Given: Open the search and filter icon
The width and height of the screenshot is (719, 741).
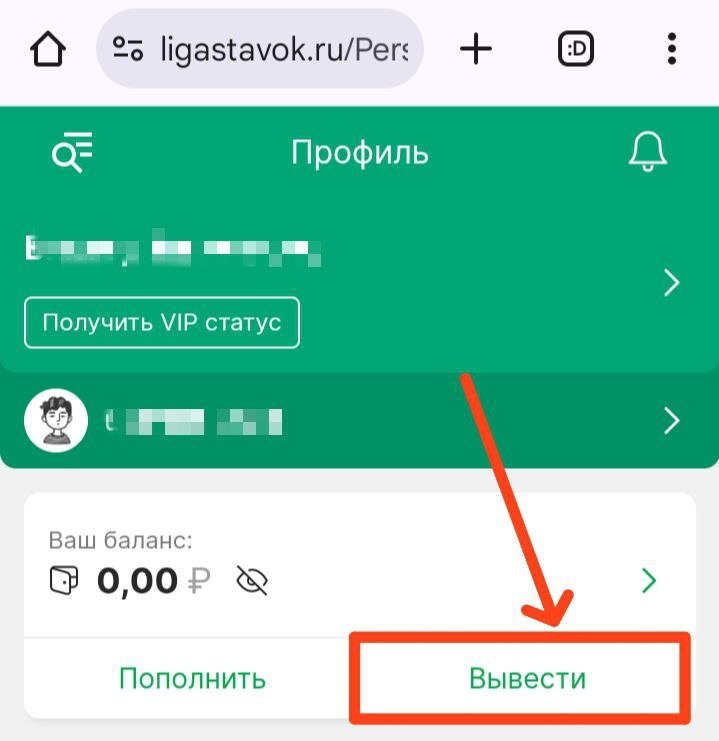Looking at the screenshot, I should (72, 153).
